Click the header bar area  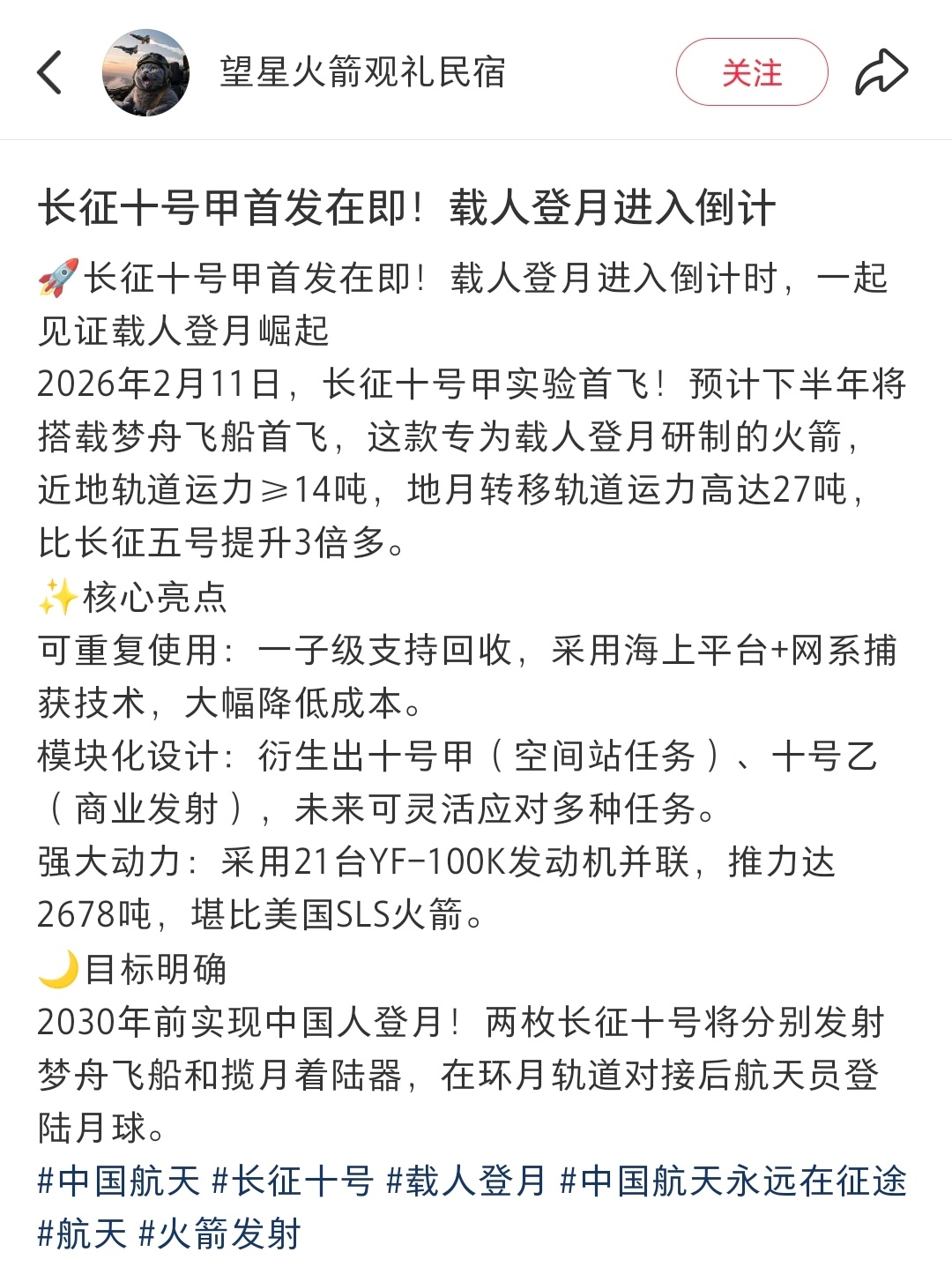[476, 72]
